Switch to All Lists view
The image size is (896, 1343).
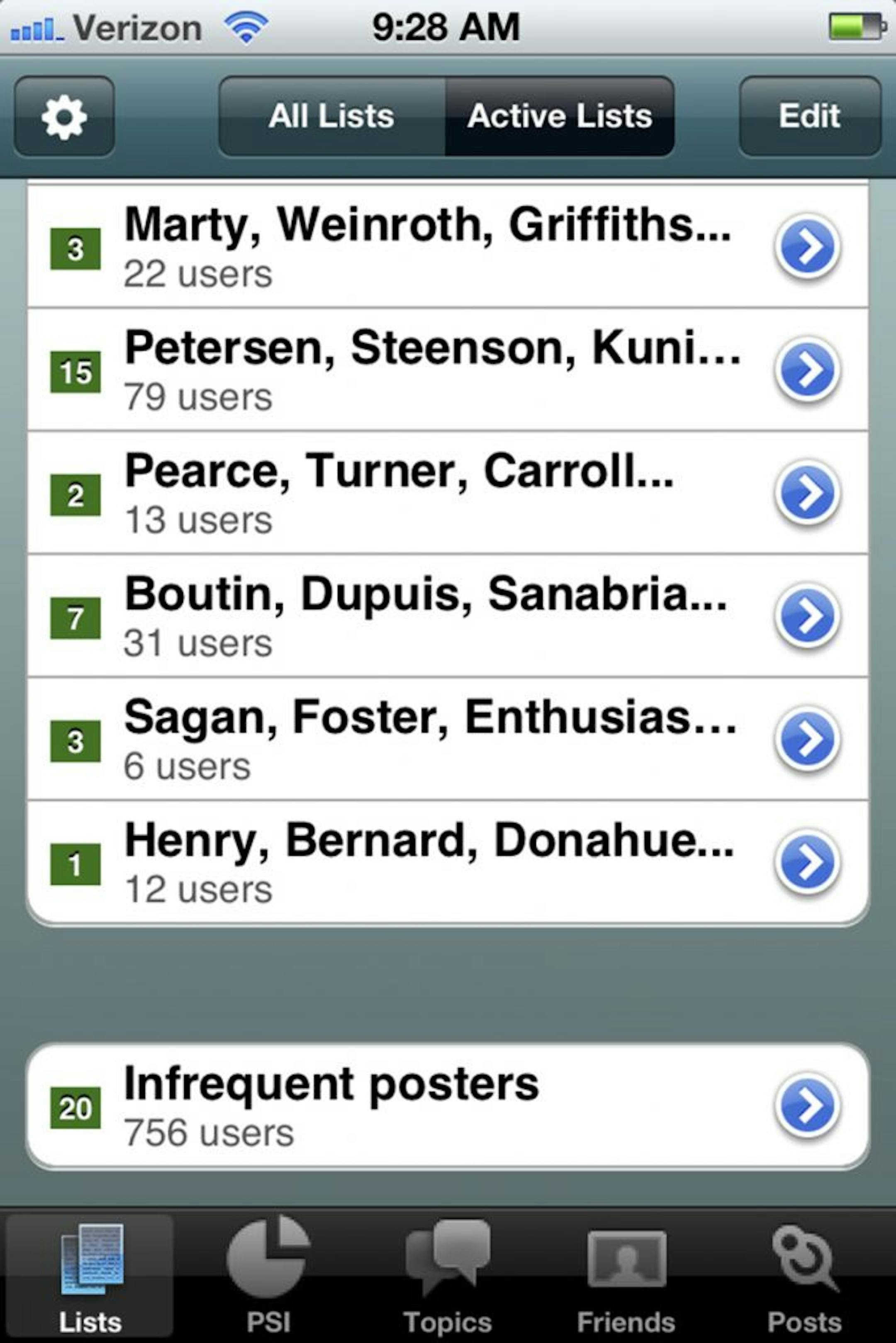pos(330,115)
